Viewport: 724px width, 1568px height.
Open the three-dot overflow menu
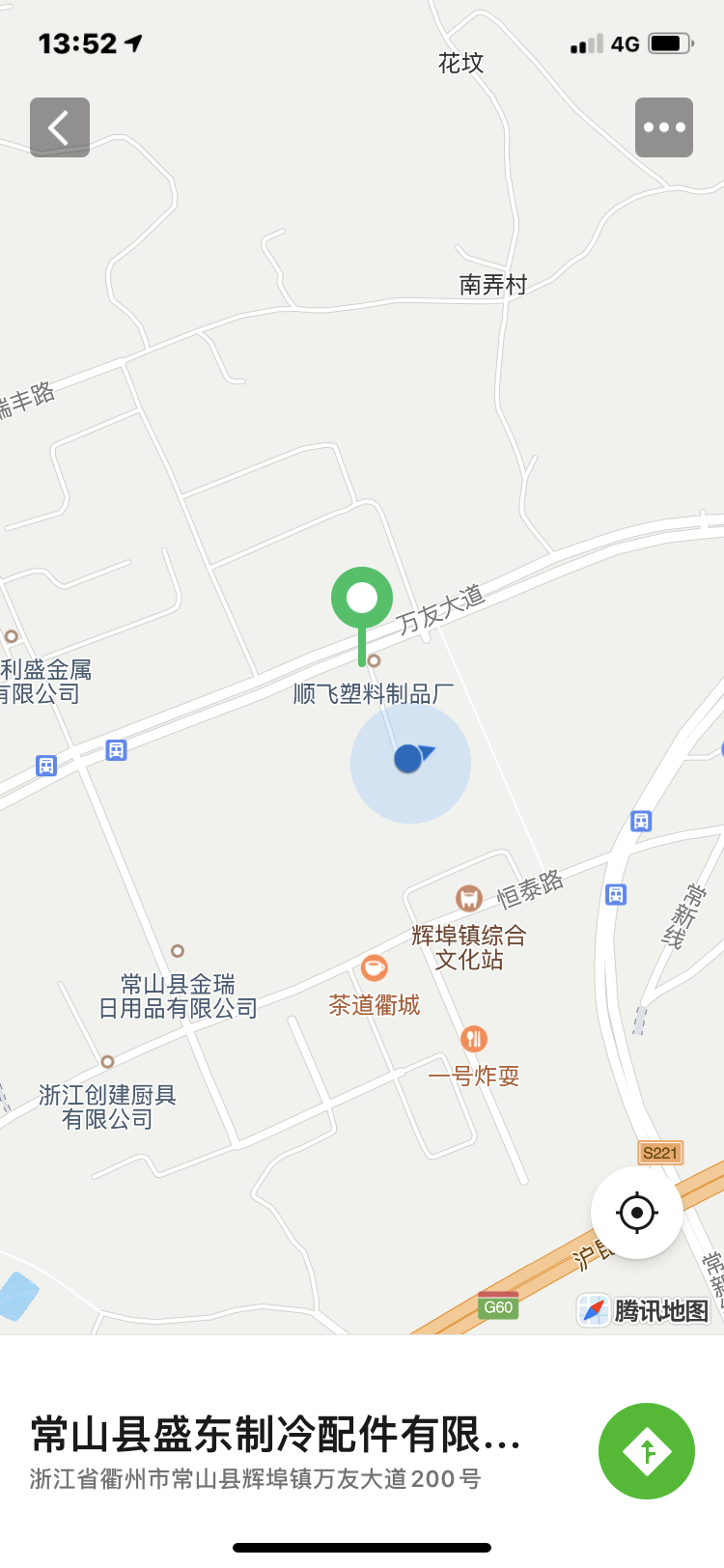664,127
